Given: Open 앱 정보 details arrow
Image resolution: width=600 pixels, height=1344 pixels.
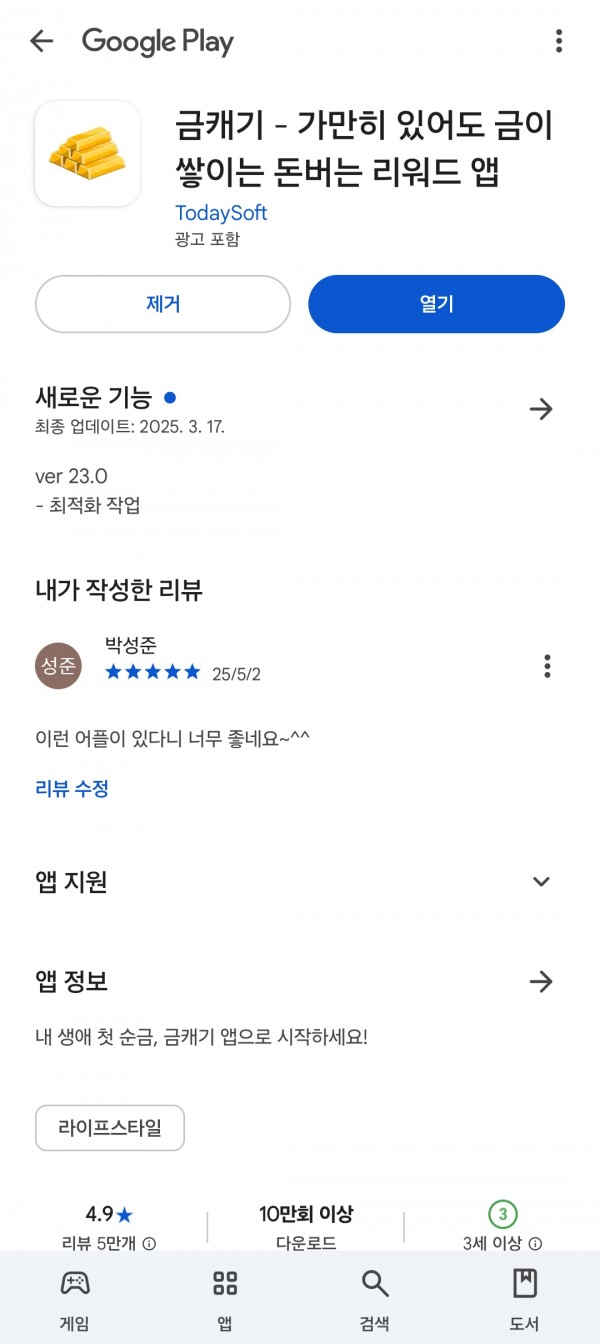Looking at the screenshot, I should 541,982.
